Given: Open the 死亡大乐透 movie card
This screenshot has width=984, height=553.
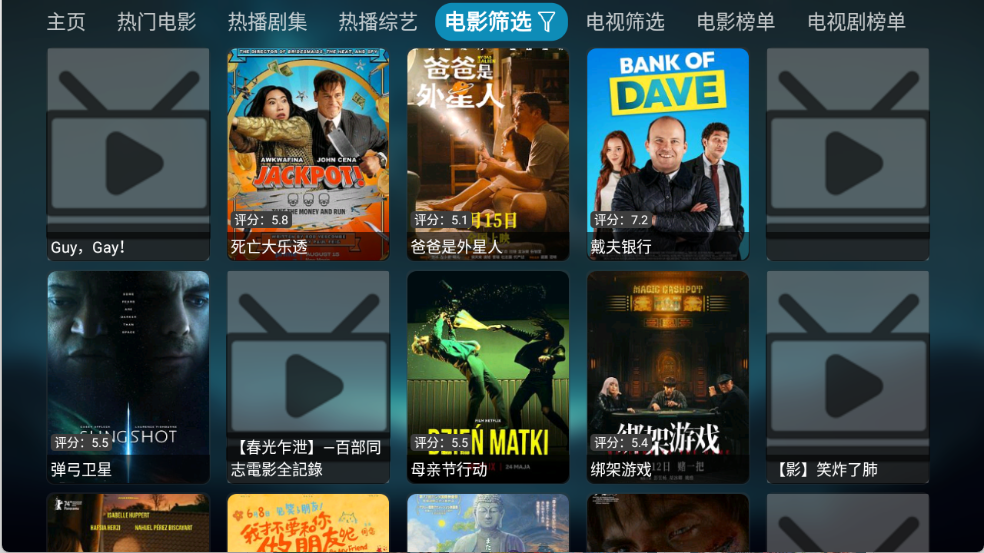Looking at the screenshot, I should click(x=308, y=154).
